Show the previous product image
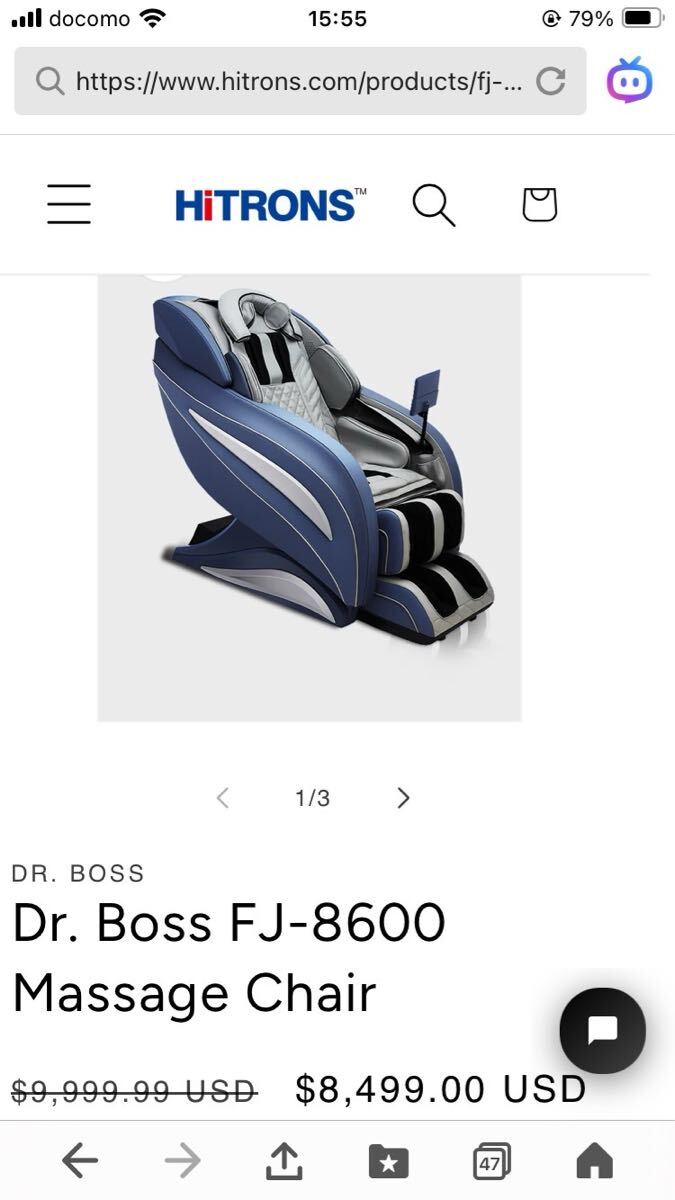The height and width of the screenshot is (1200, 675). [x=223, y=798]
